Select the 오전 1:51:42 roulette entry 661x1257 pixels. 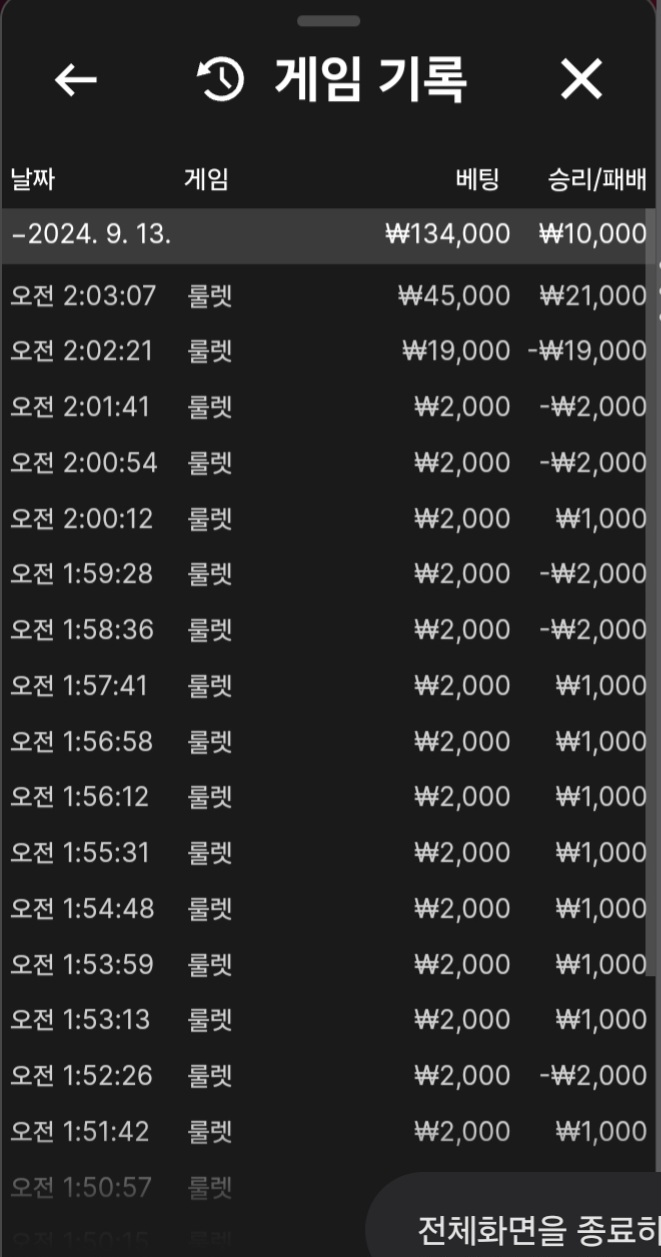pyautogui.click(x=328, y=1132)
